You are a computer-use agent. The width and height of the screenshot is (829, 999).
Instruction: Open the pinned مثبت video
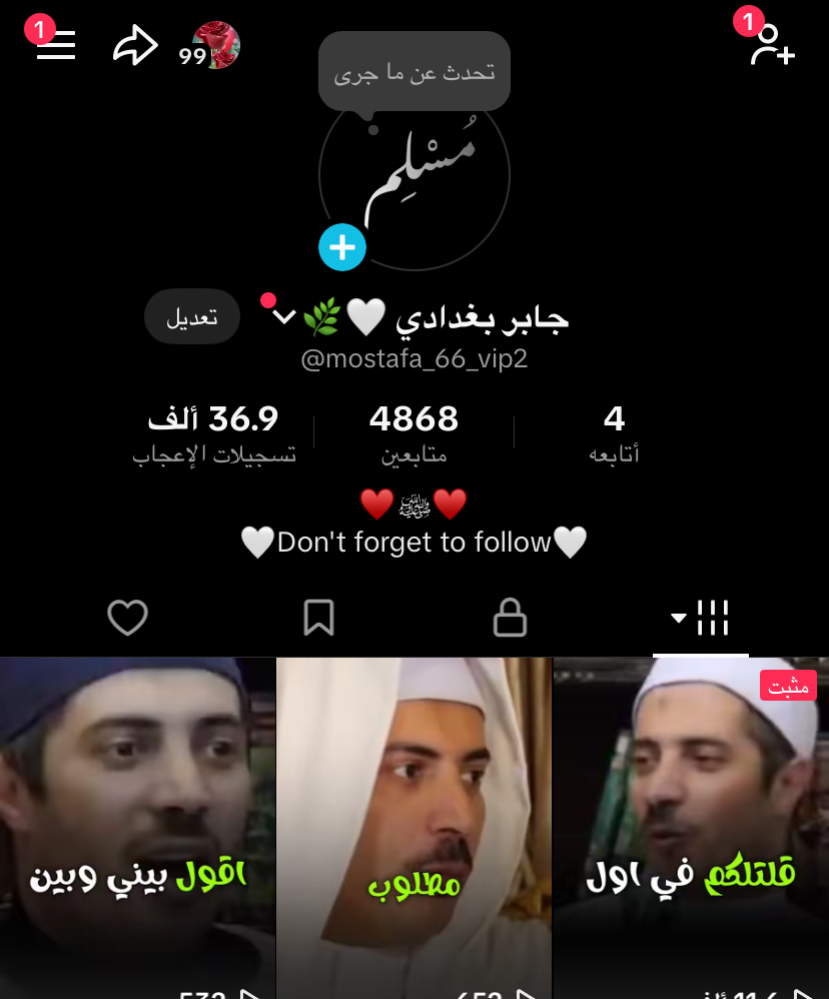pos(690,830)
